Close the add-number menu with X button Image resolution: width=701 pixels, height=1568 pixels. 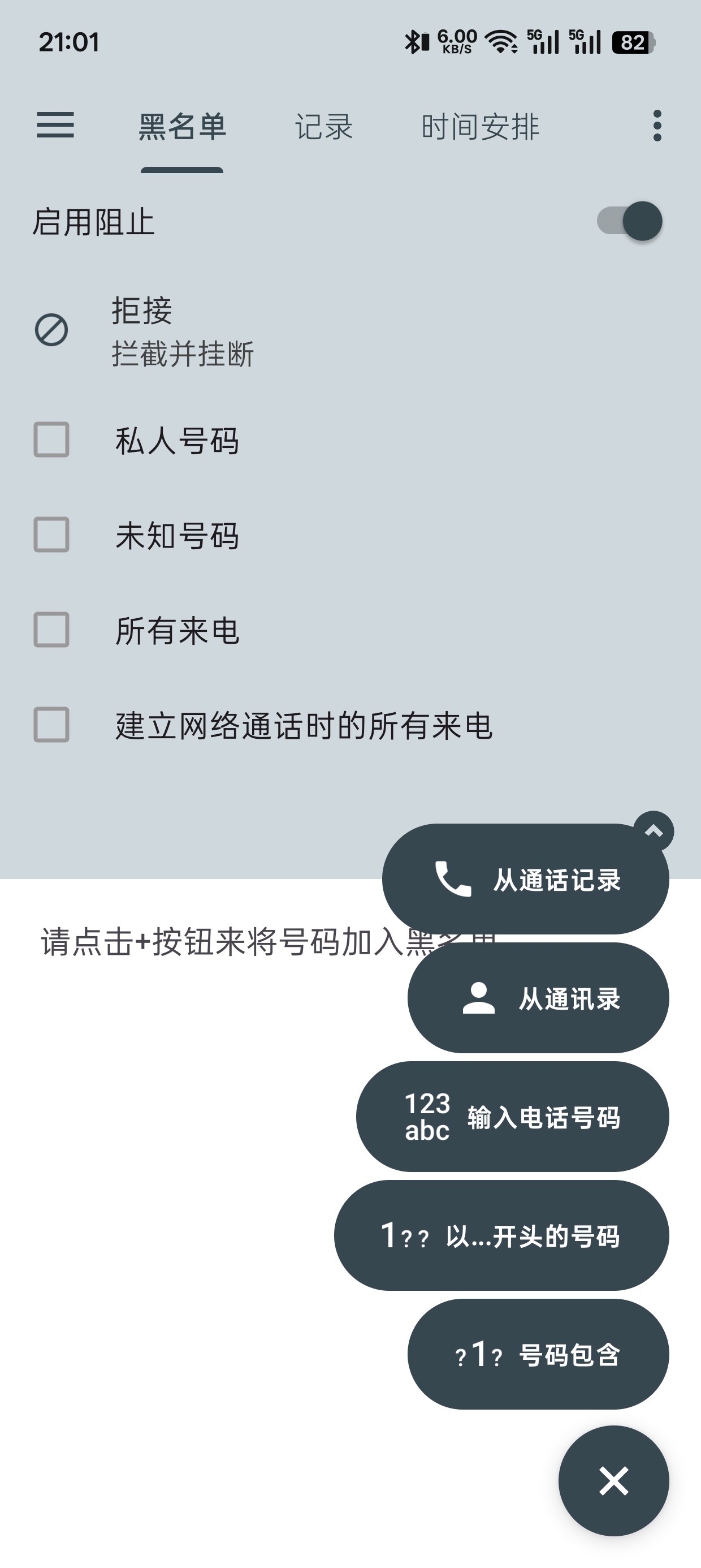[613, 1480]
